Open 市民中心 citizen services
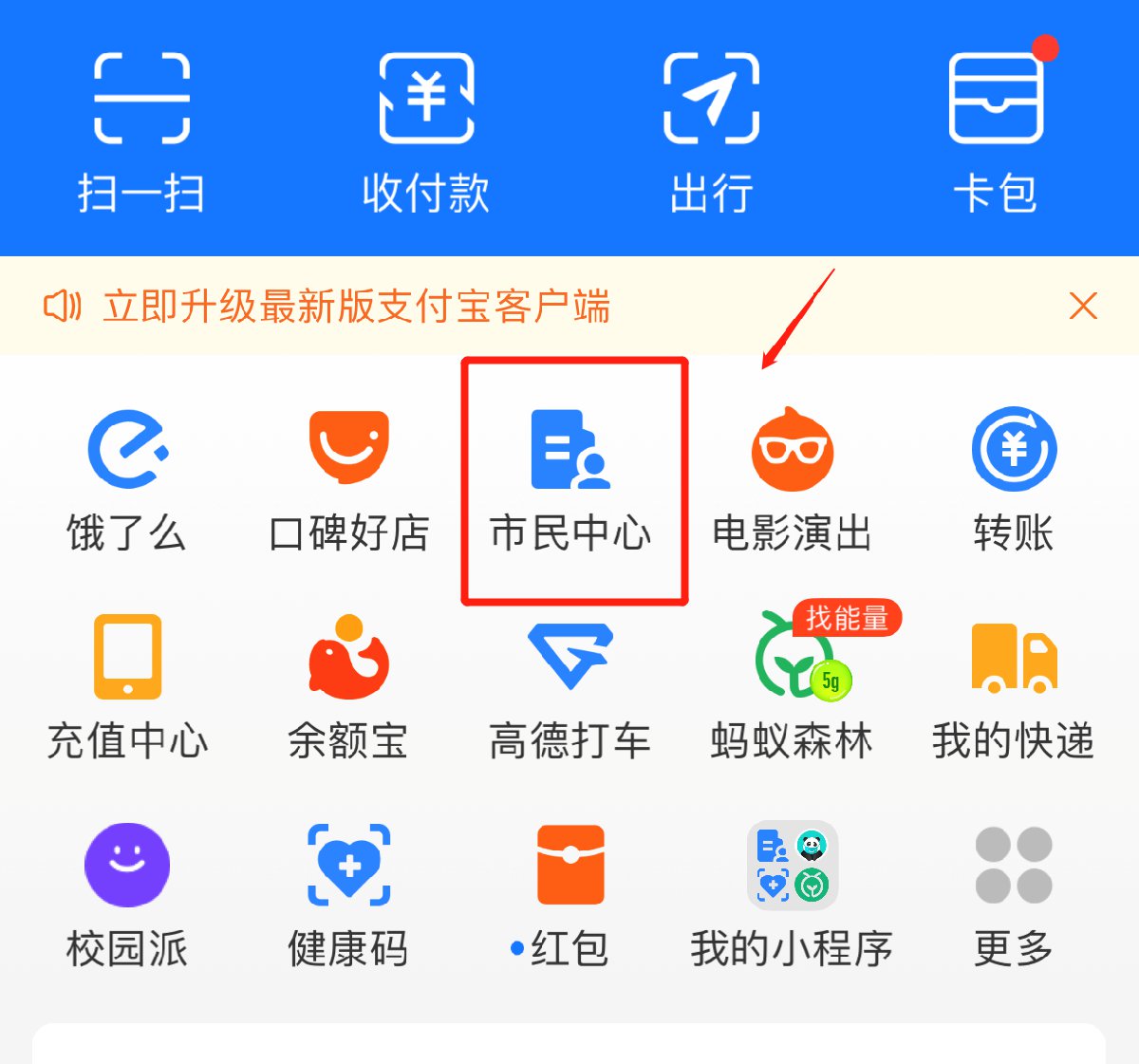The width and height of the screenshot is (1139, 1064). click(570, 480)
